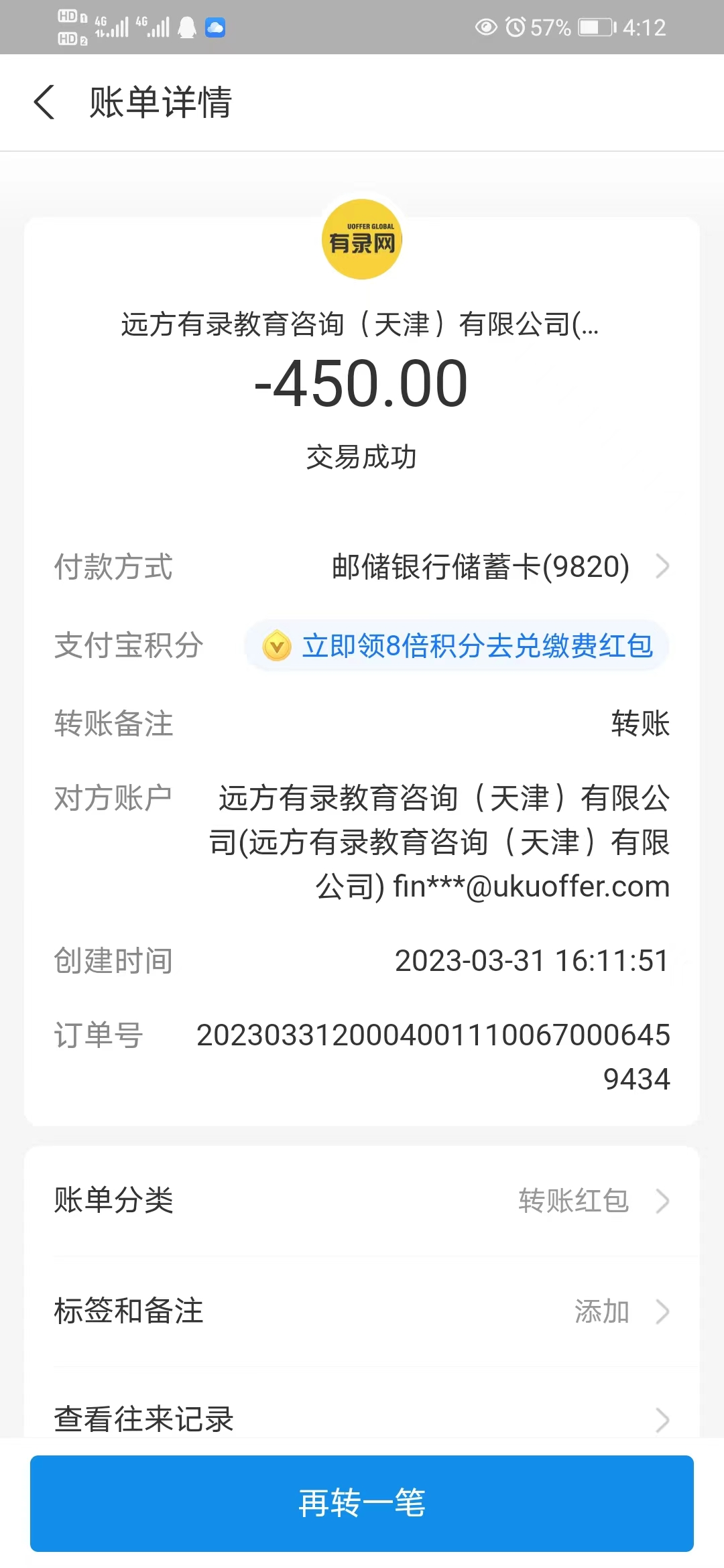Add a tag in 标签和备注
724x1568 pixels.
pyautogui.click(x=362, y=1311)
